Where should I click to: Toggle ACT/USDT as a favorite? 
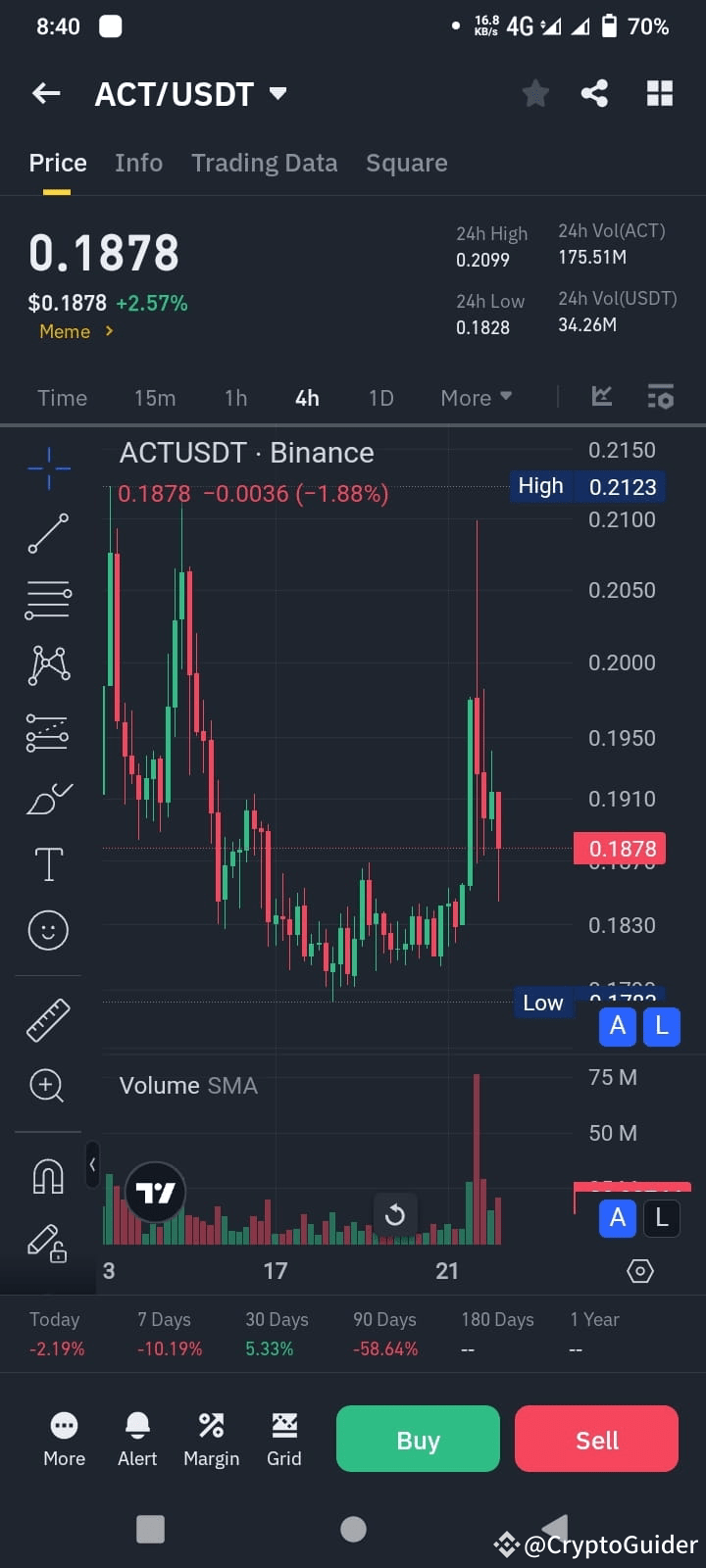(535, 93)
